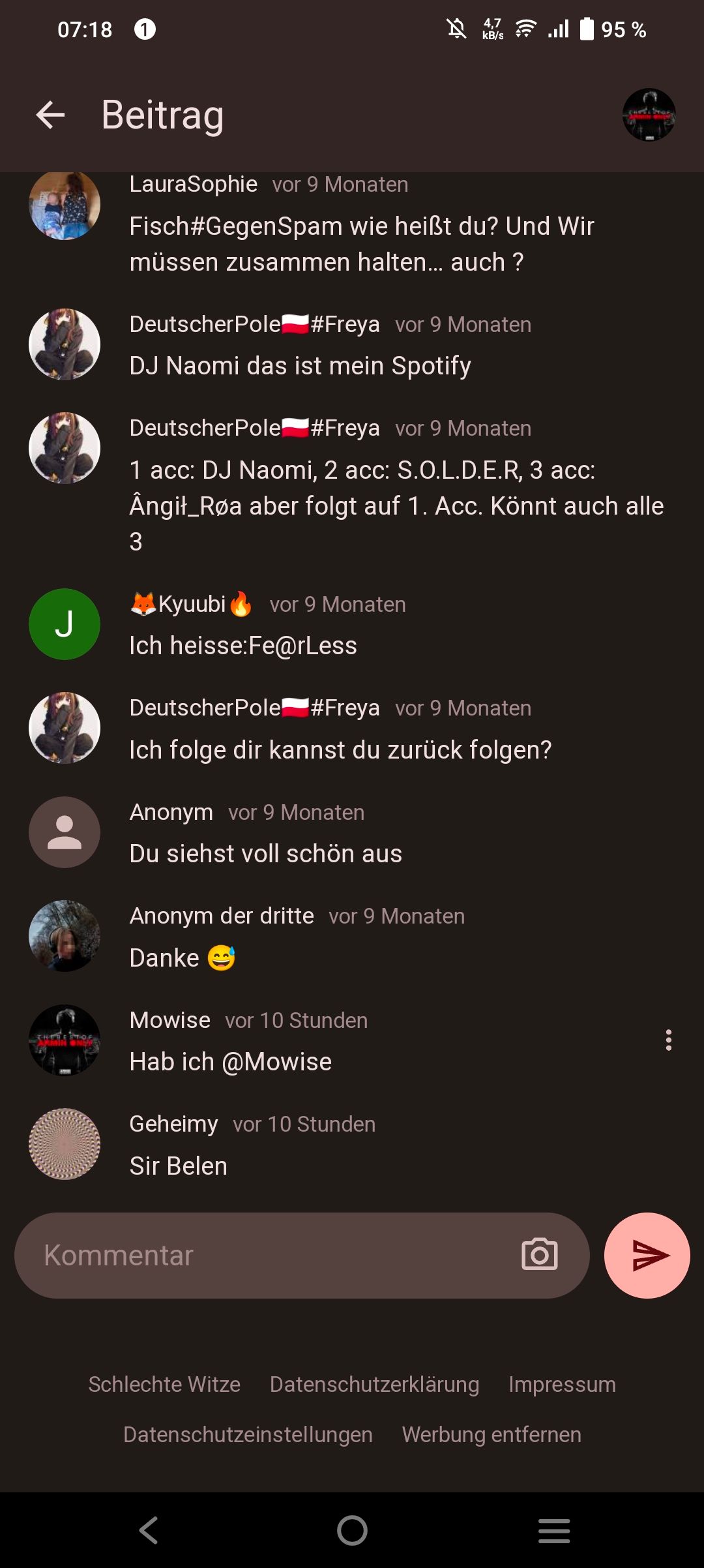Open the overflow menu on Mowise's comment
This screenshot has height=1568, width=704.
pos(668,1040)
